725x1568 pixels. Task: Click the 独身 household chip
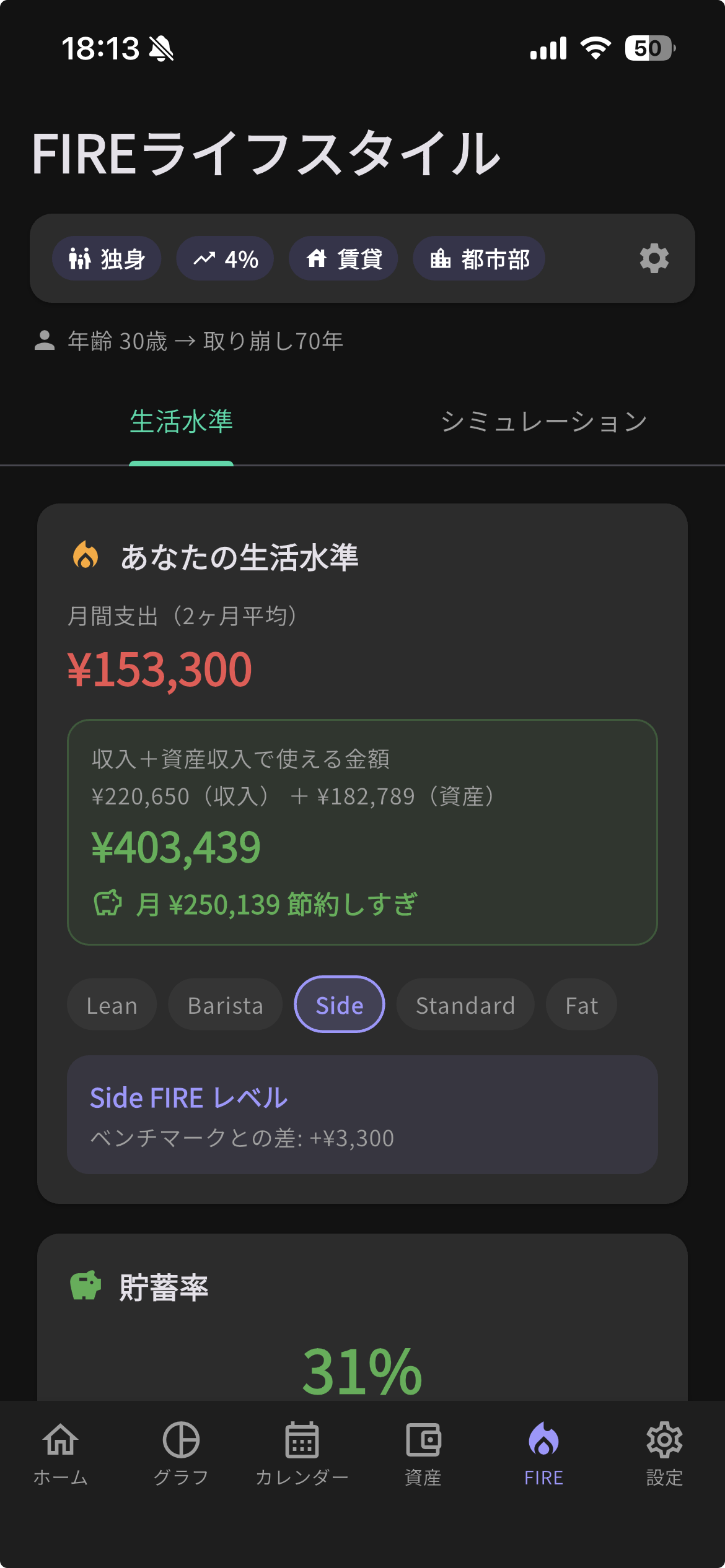tap(107, 259)
